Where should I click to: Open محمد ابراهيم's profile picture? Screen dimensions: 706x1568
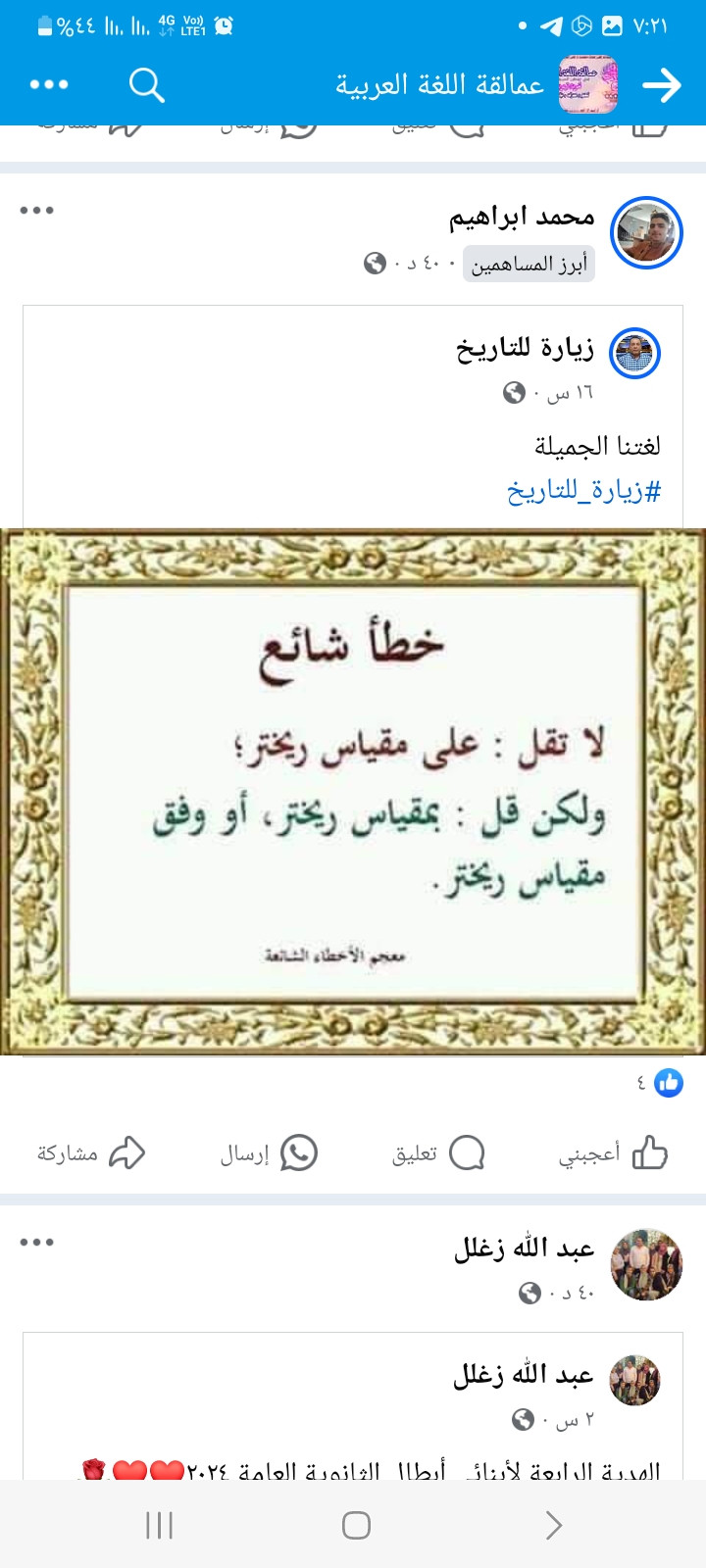pos(646,233)
